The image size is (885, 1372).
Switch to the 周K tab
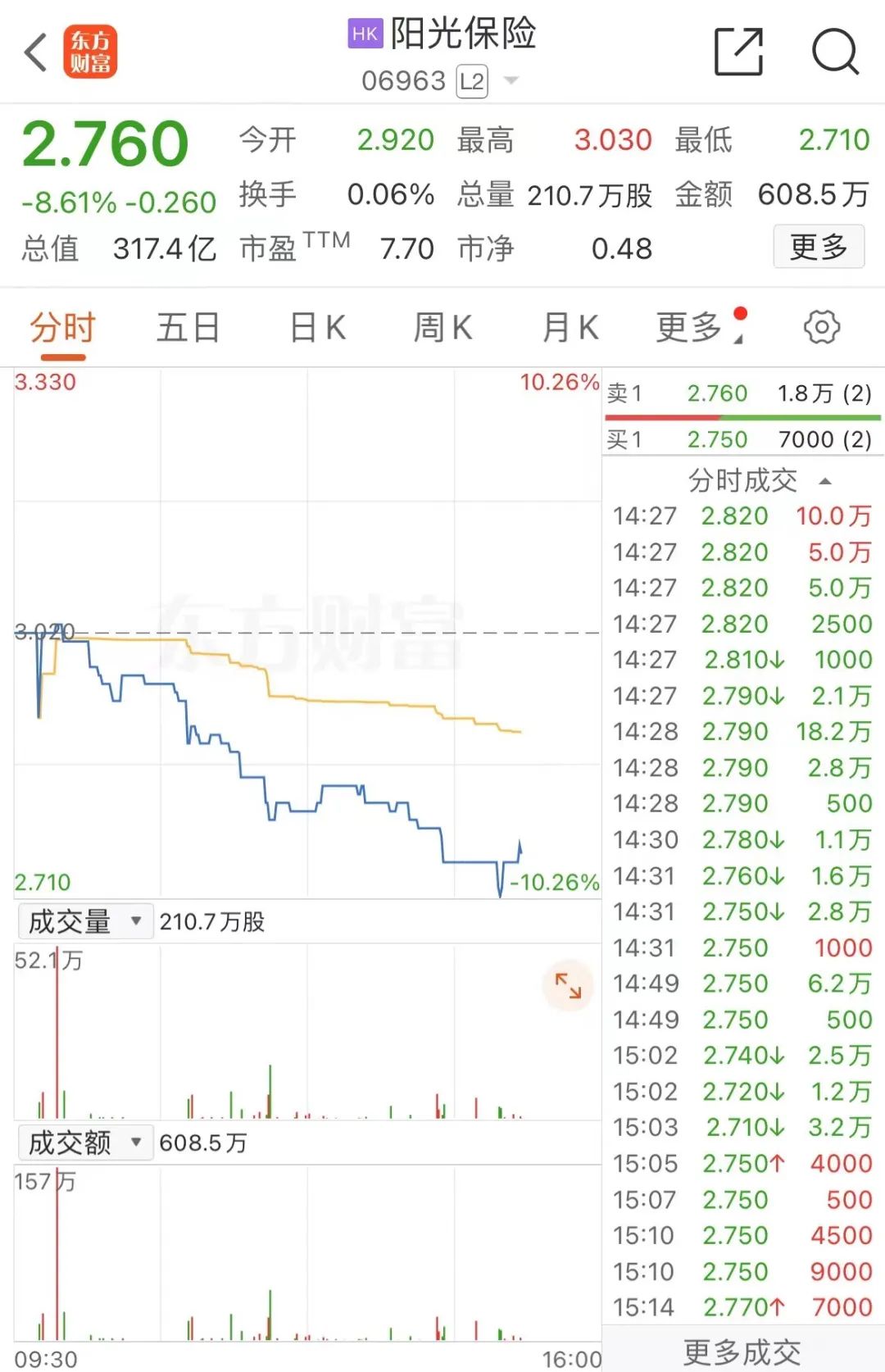coord(443,328)
